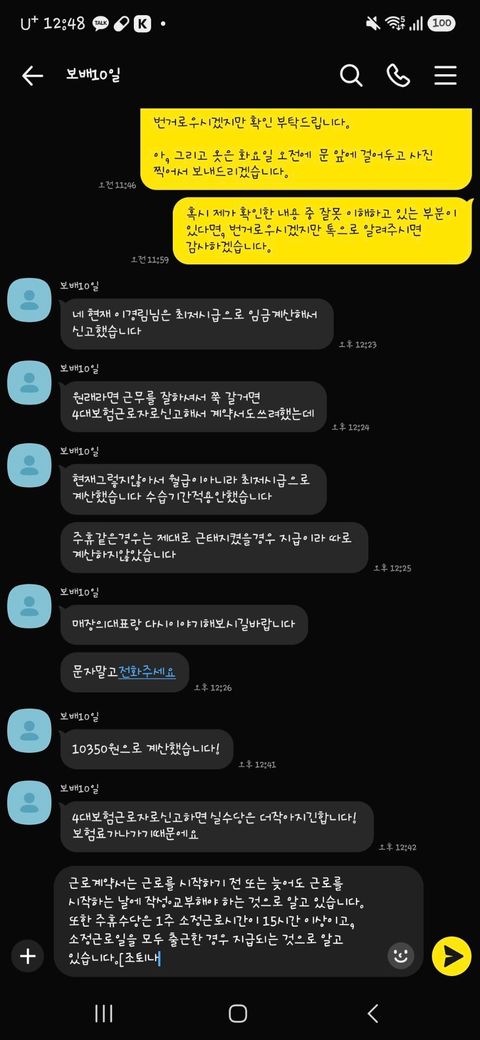Image resolution: width=480 pixels, height=1040 pixels.
Task: Follow the 전화주세요 underlined link
Action: (147, 671)
